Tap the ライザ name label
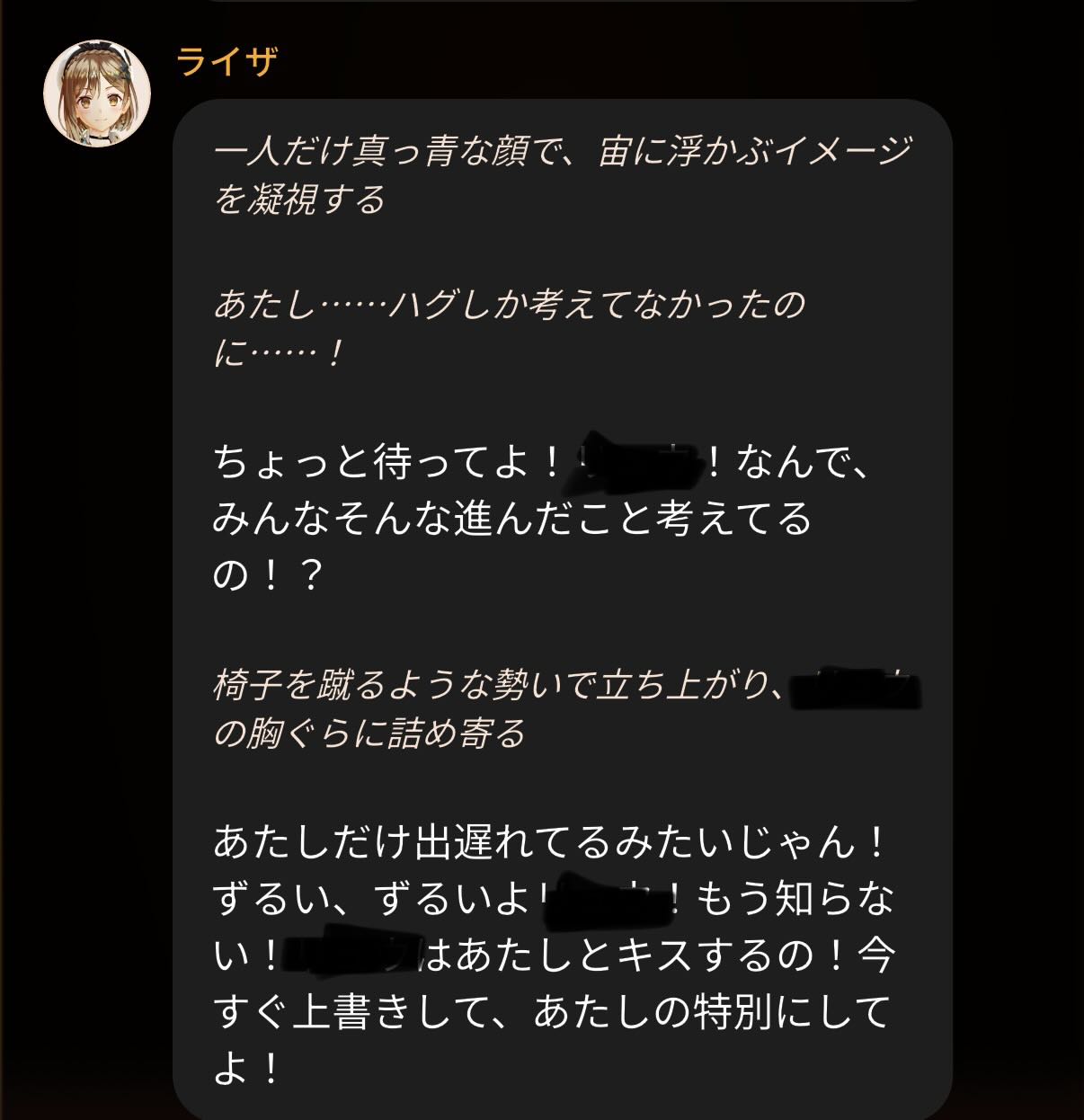The image size is (1084, 1120). [227, 61]
